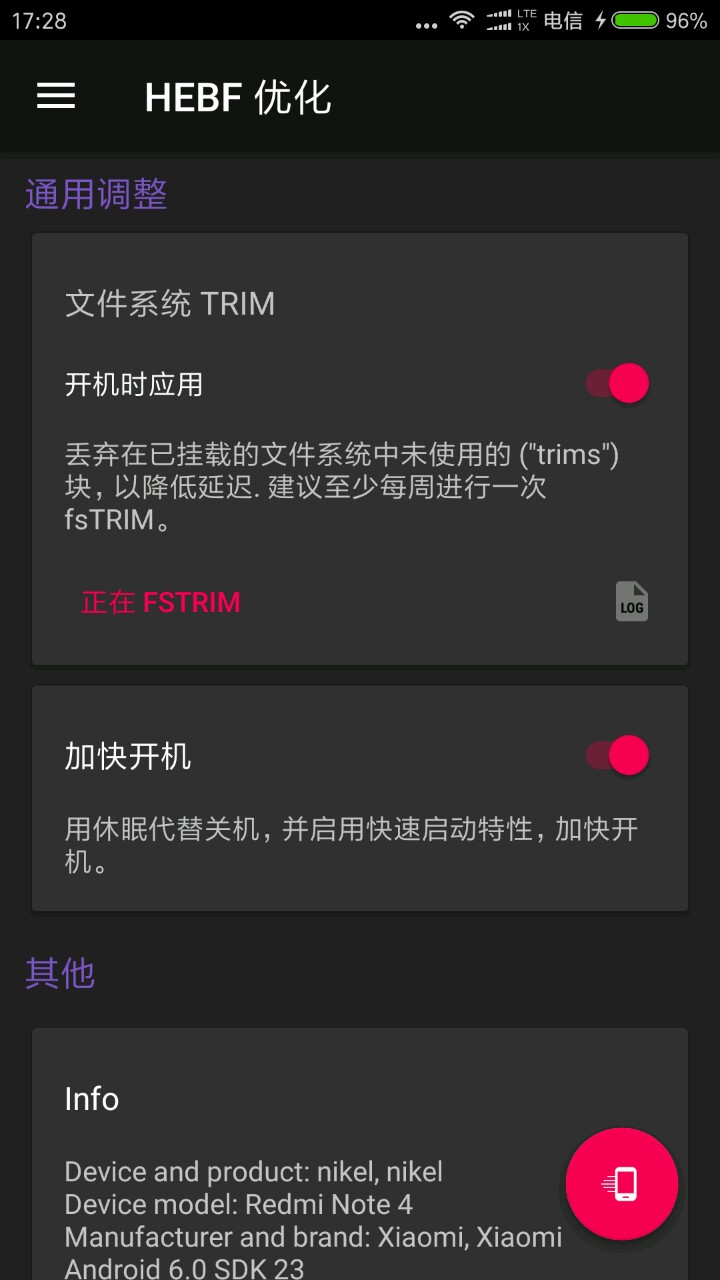This screenshot has width=720, height=1280.
Task: Open the hamburger navigation drawer
Action: [56, 96]
